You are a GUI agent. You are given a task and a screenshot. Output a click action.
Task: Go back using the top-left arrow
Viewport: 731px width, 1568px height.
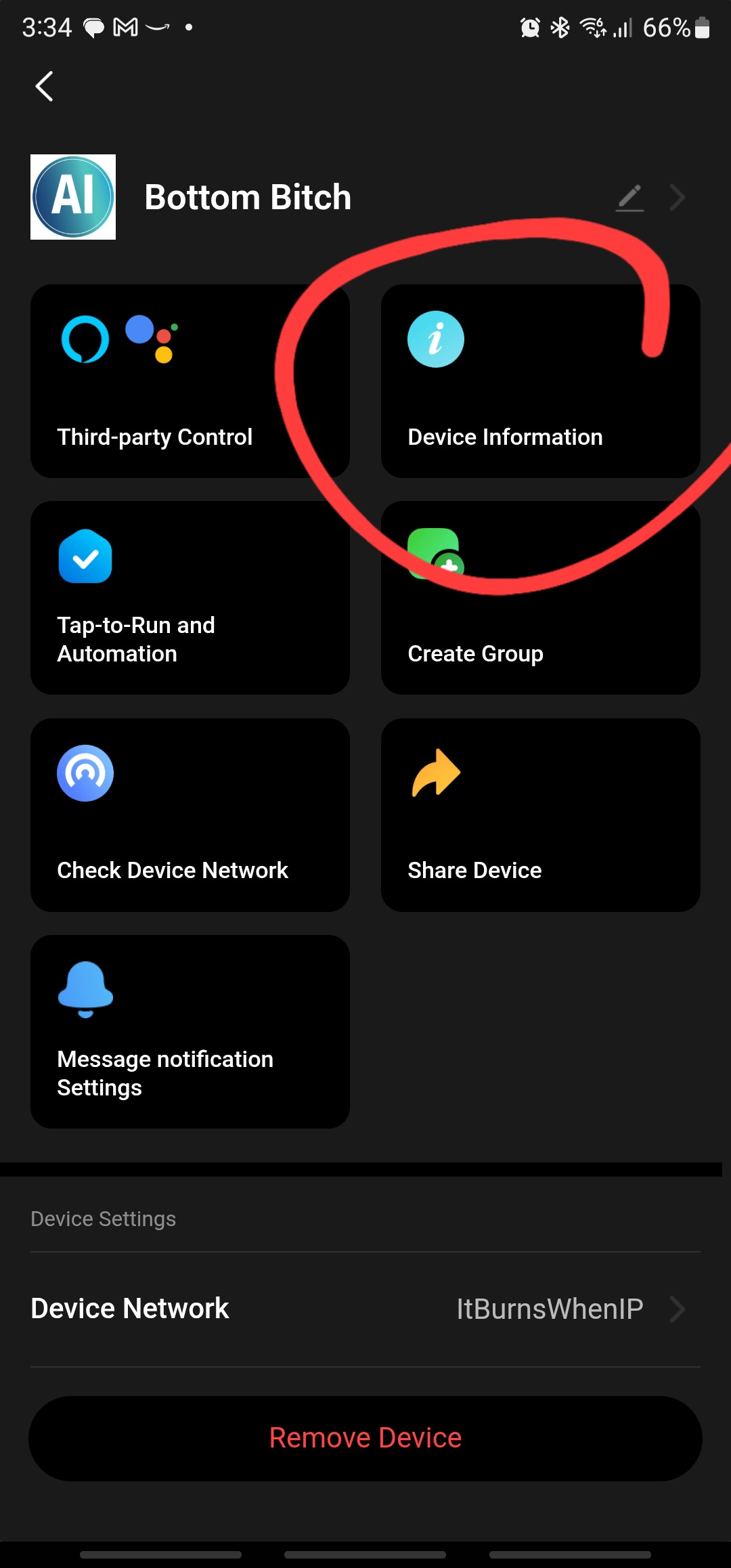point(45,87)
